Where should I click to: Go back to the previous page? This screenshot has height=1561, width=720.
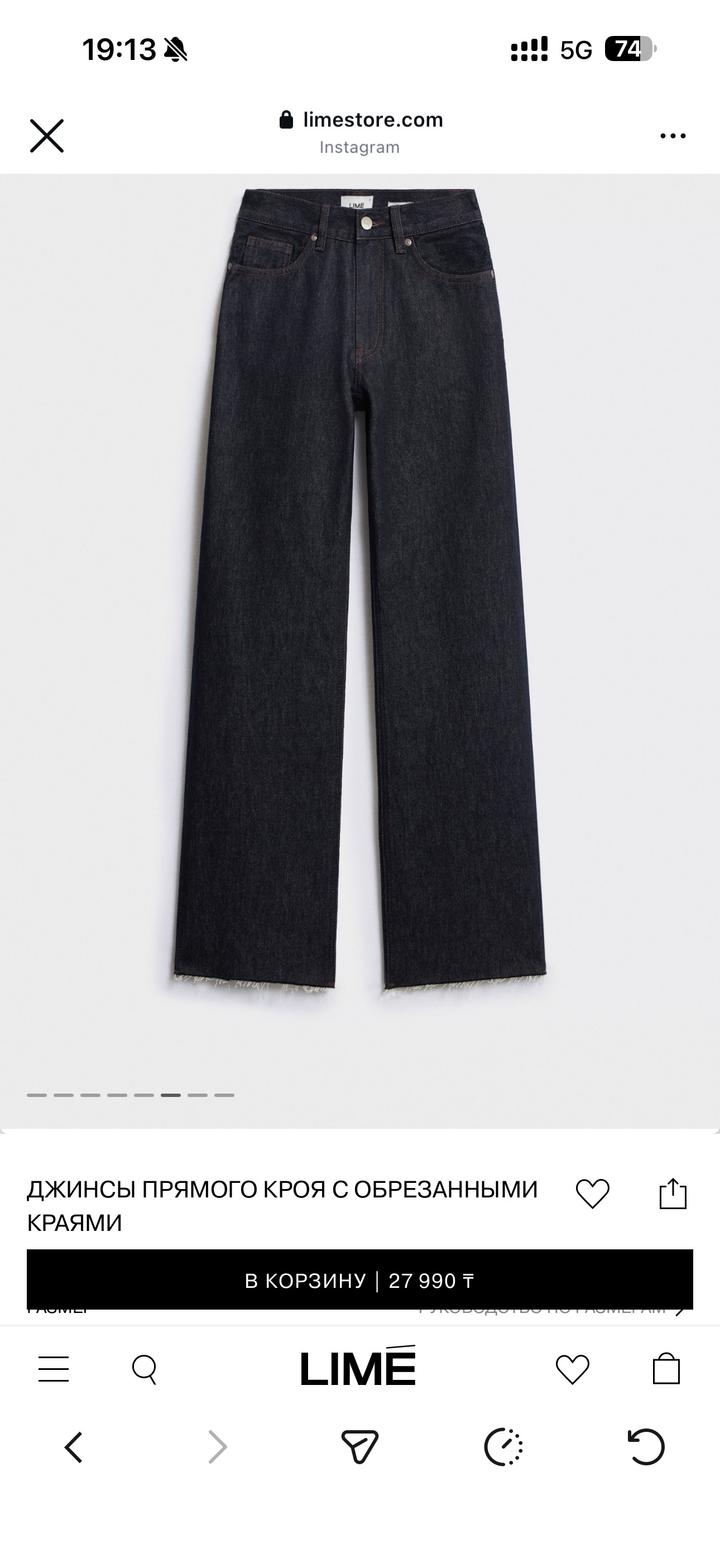[x=73, y=1447]
